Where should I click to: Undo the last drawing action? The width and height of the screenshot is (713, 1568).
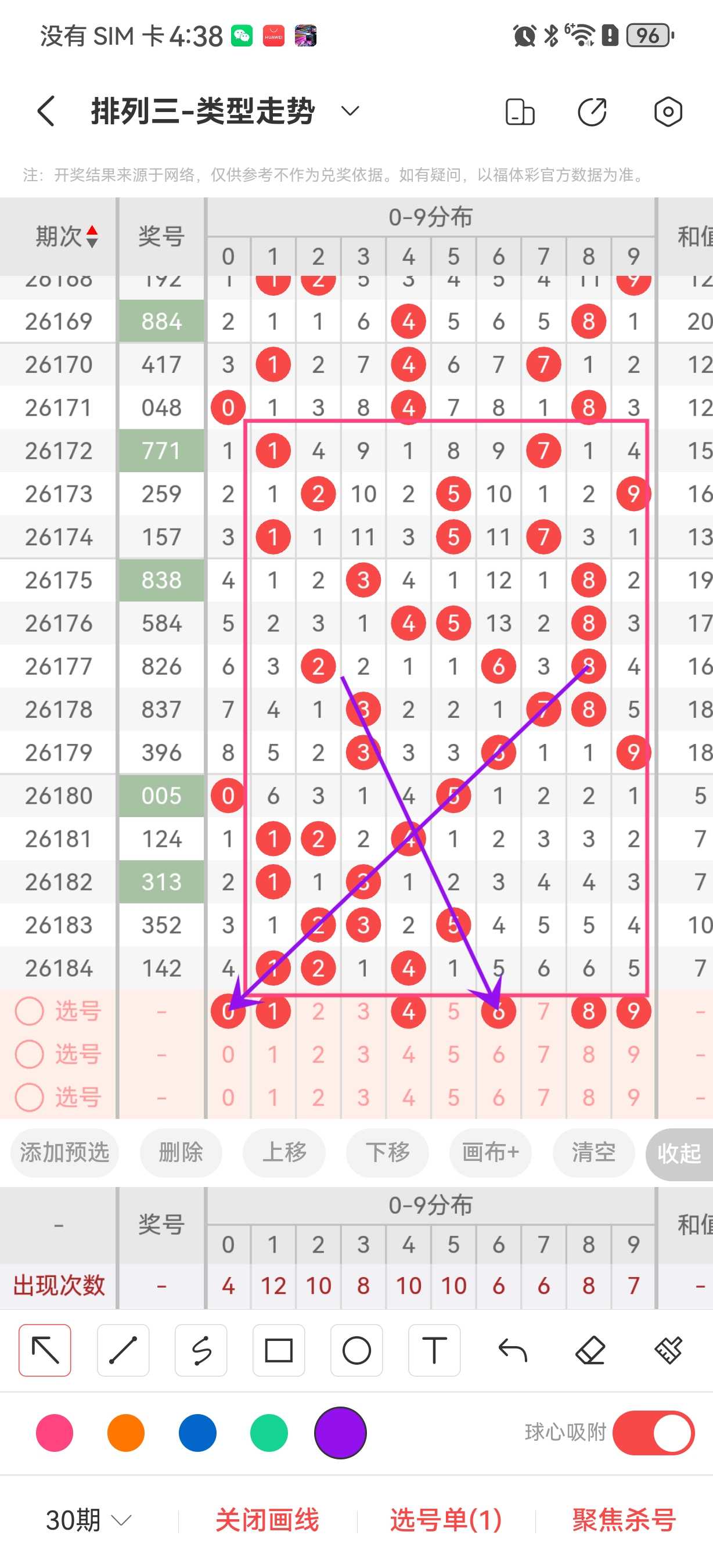pyautogui.click(x=512, y=1350)
